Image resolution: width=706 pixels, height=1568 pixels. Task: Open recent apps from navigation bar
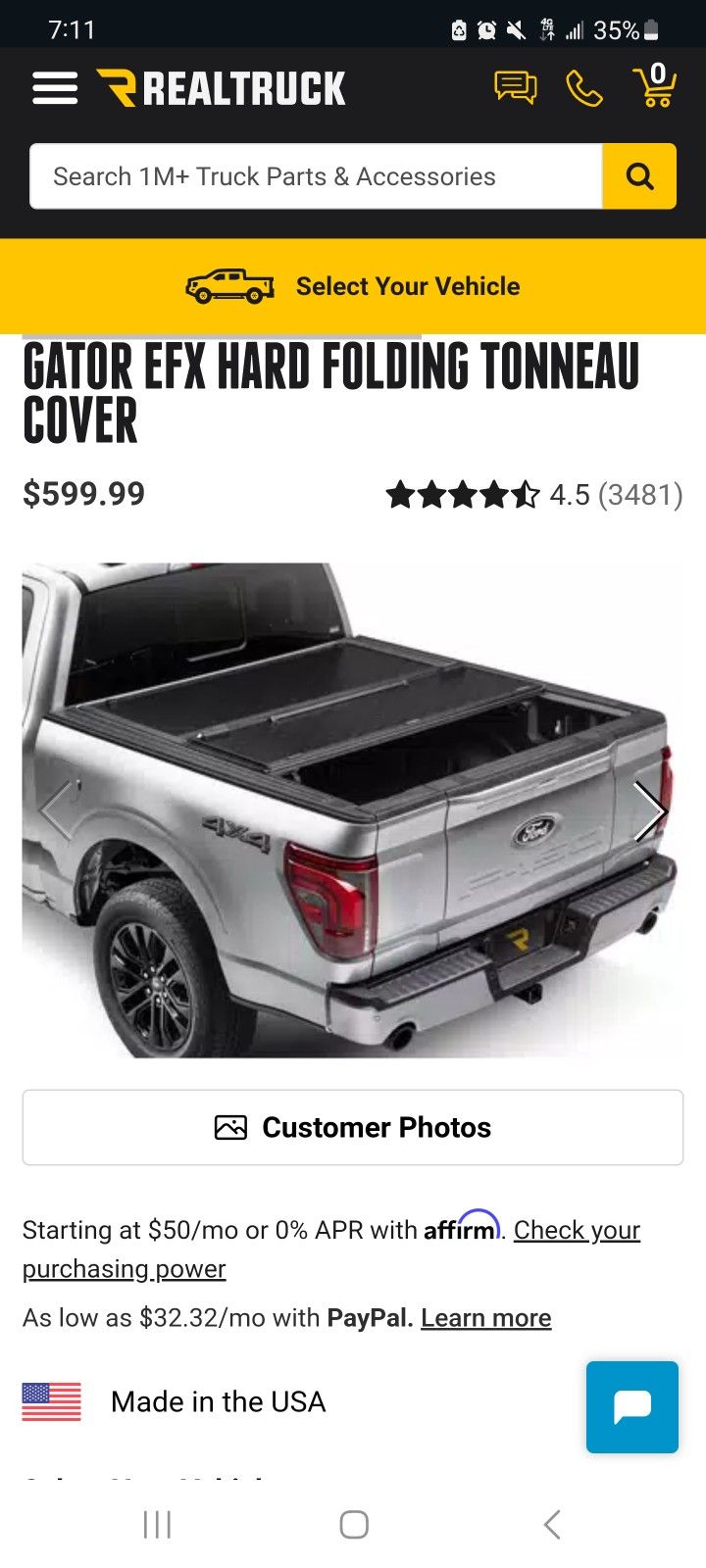157,1524
